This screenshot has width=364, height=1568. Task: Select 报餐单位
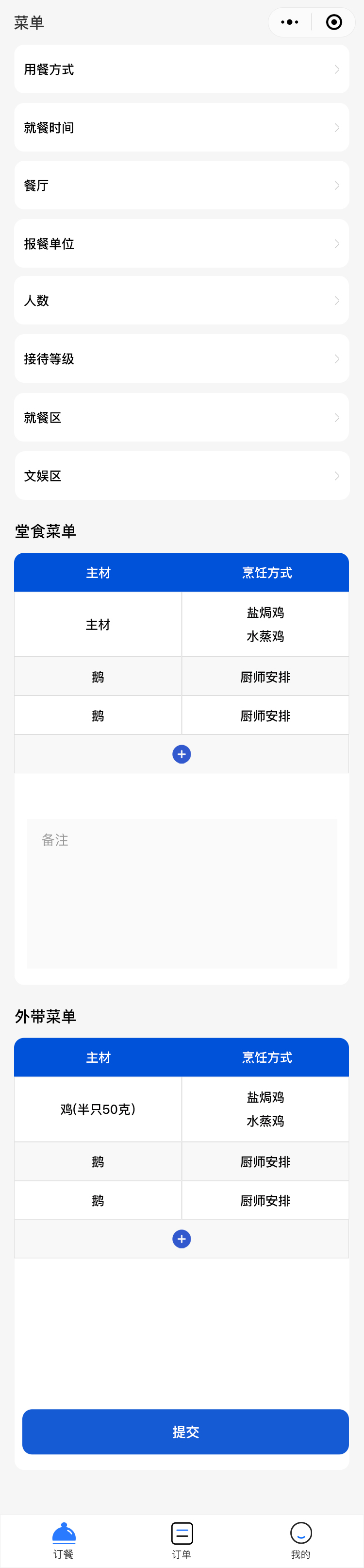182,243
